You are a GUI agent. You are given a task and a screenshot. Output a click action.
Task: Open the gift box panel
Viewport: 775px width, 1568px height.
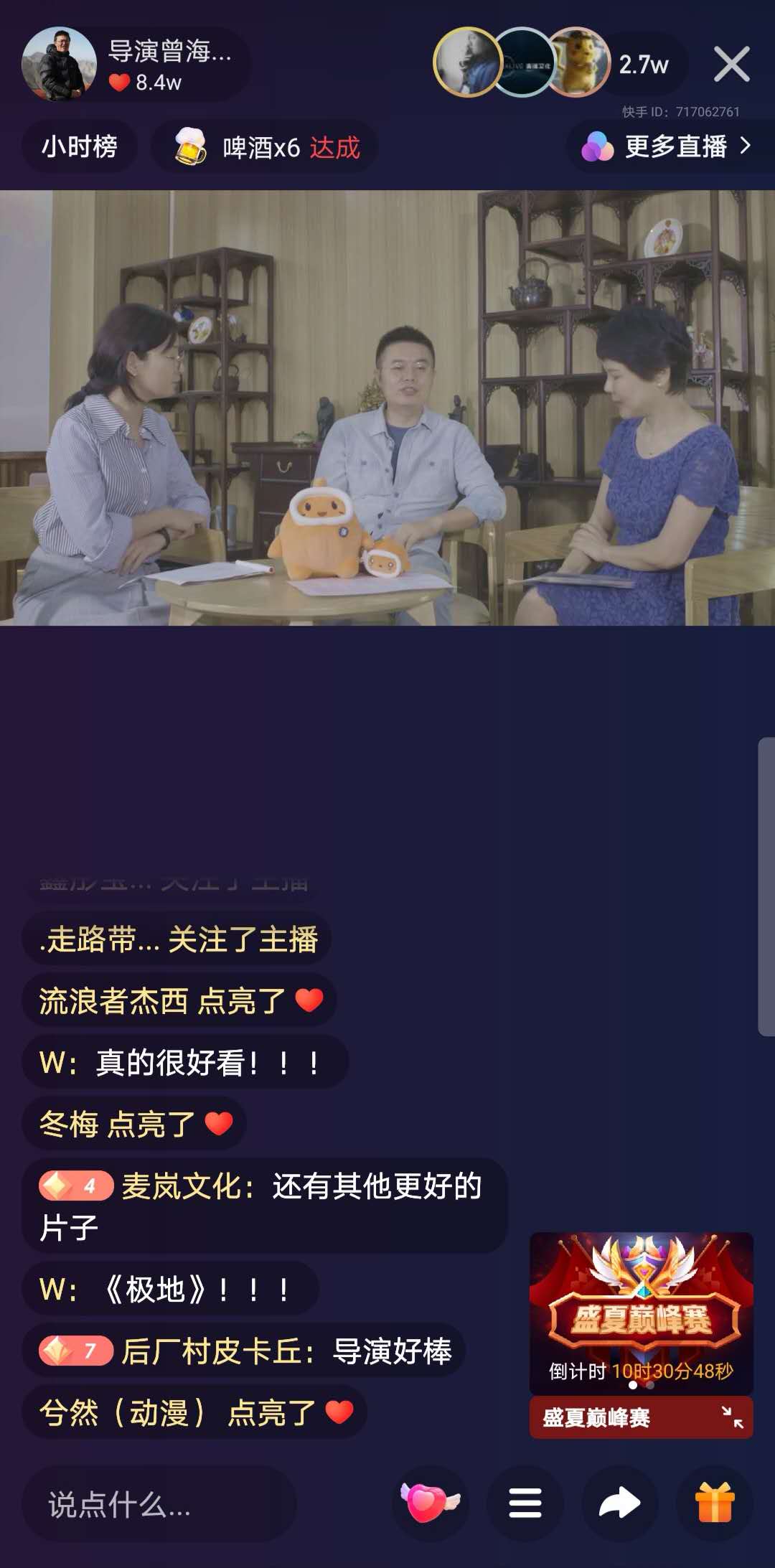pos(715,1503)
